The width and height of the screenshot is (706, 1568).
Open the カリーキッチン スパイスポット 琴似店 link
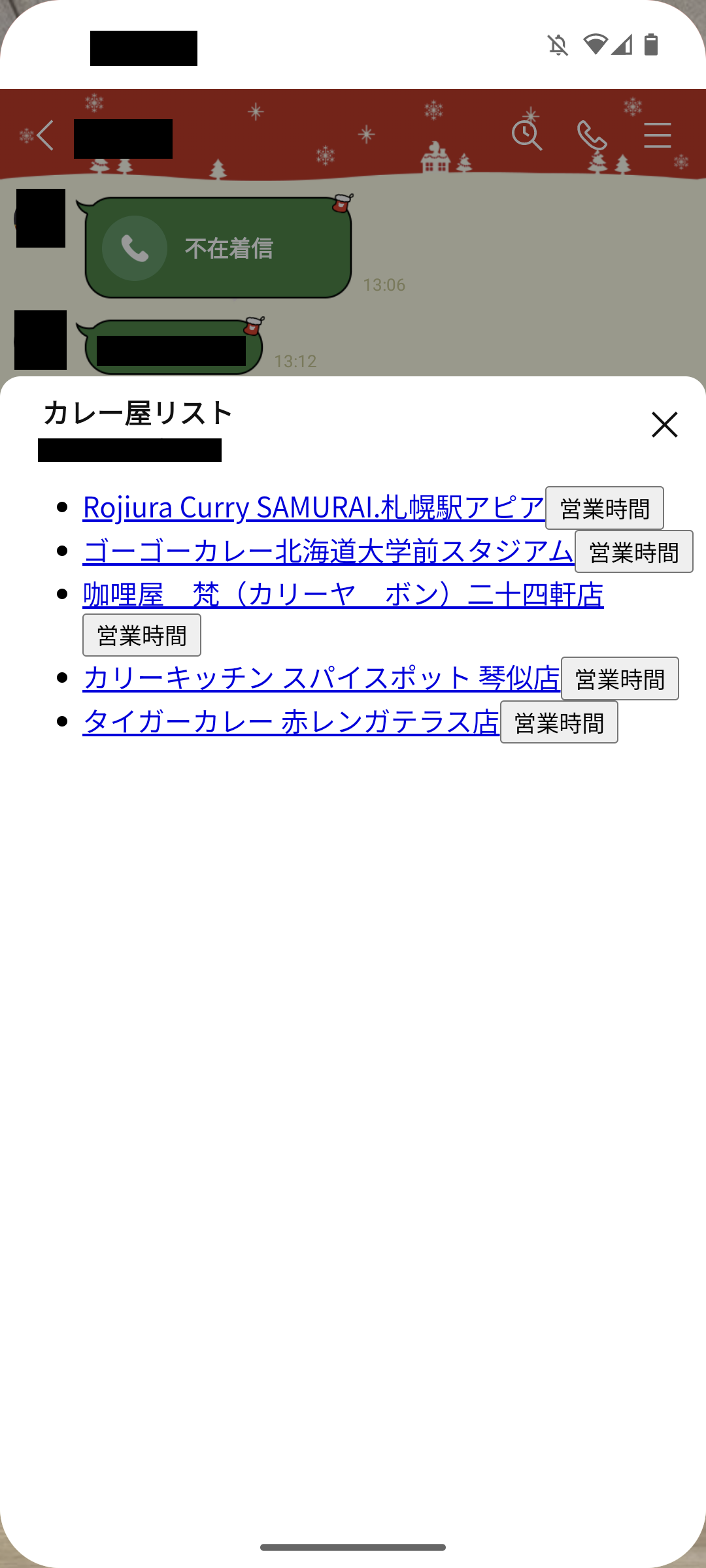point(322,678)
